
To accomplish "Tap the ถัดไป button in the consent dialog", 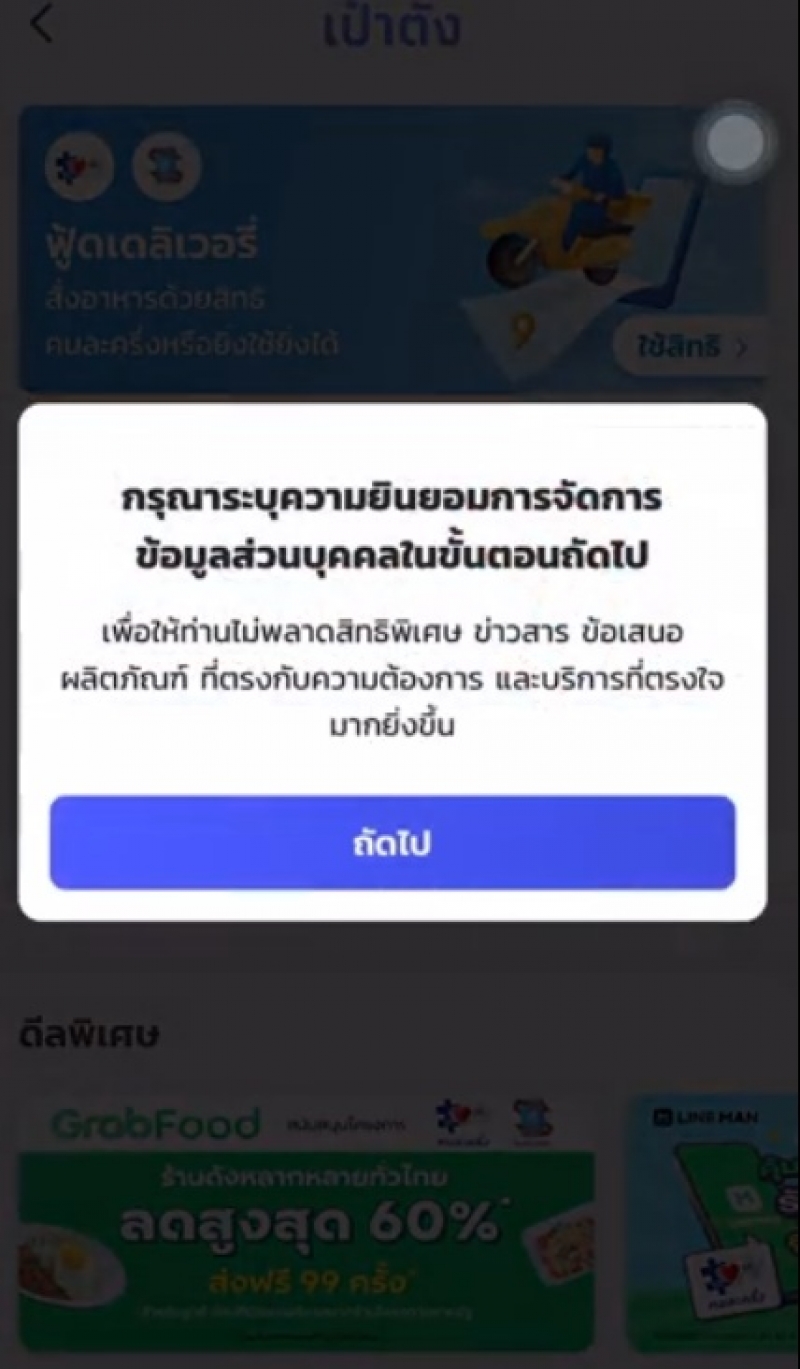I will click(392, 843).
